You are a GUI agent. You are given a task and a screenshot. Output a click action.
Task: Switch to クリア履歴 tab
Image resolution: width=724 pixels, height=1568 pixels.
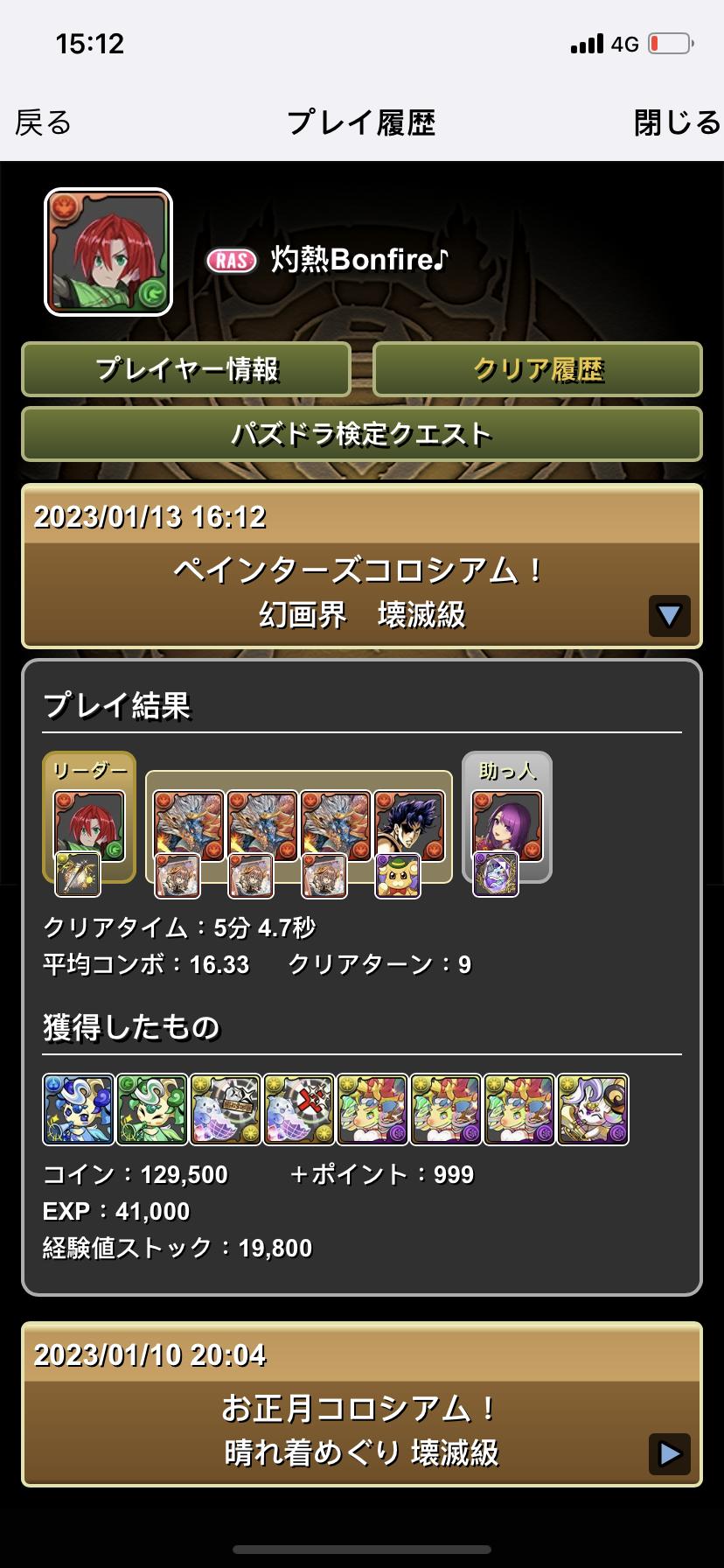(538, 369)
